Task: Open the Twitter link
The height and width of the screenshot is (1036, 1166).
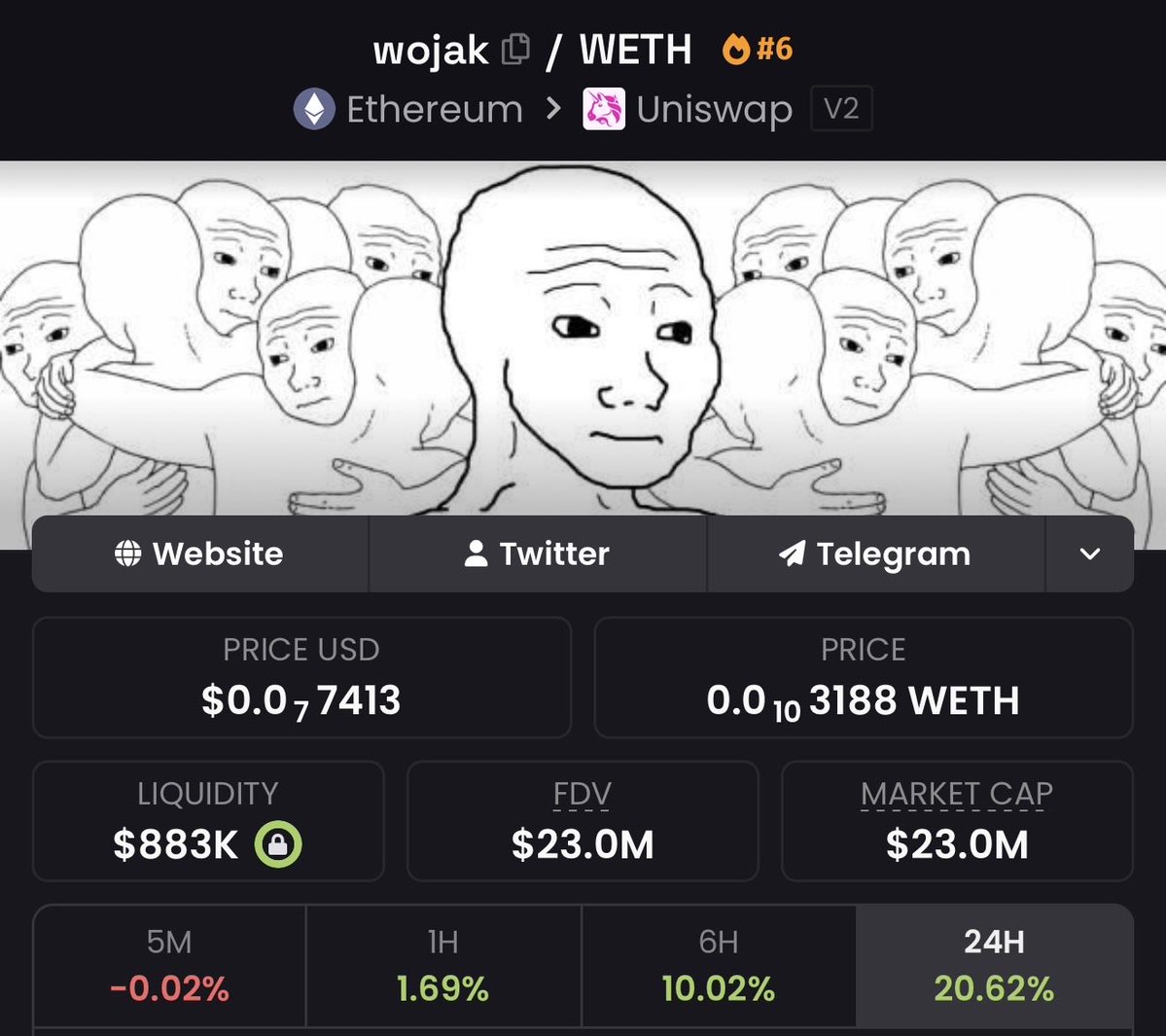Action: (x=537, y=554)
